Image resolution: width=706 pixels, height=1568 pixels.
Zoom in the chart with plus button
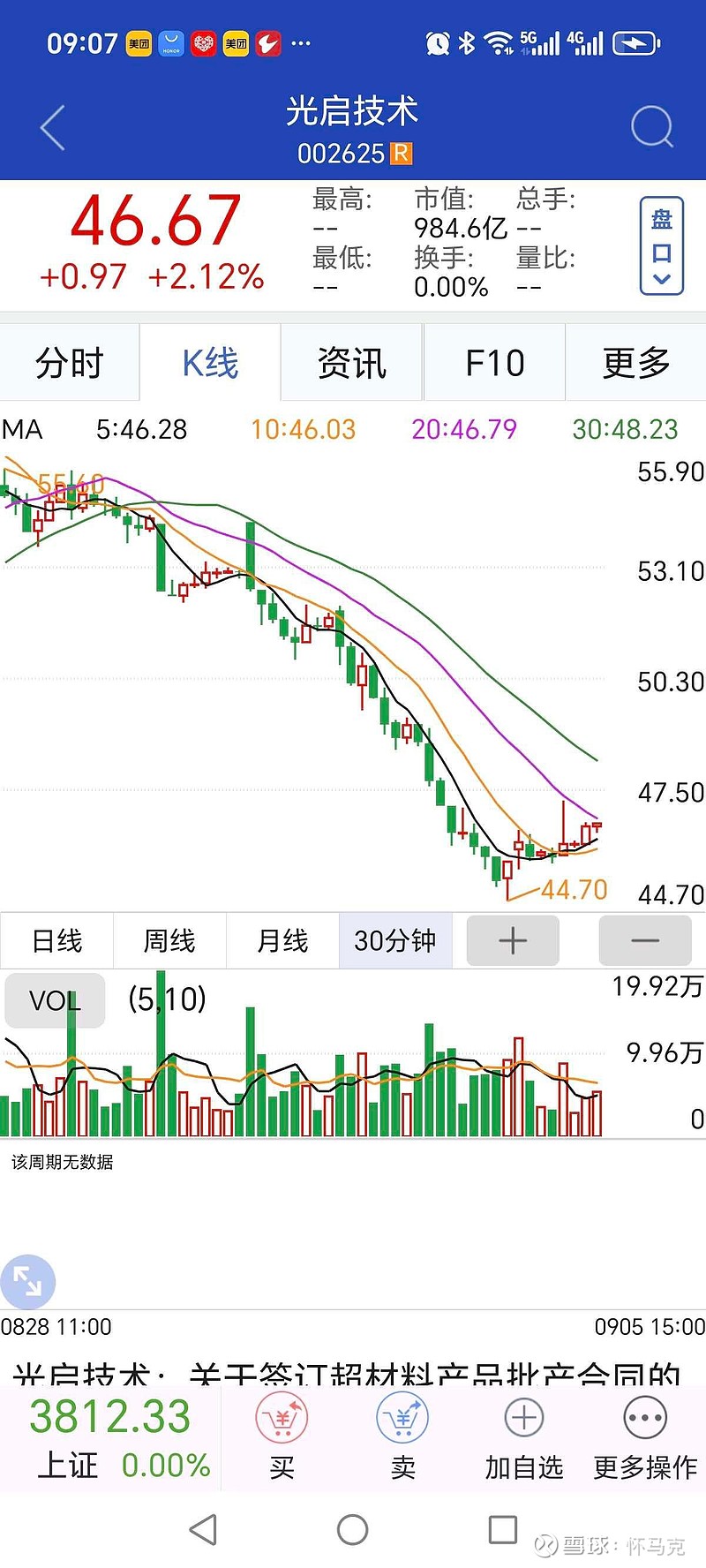pos(513,940)
